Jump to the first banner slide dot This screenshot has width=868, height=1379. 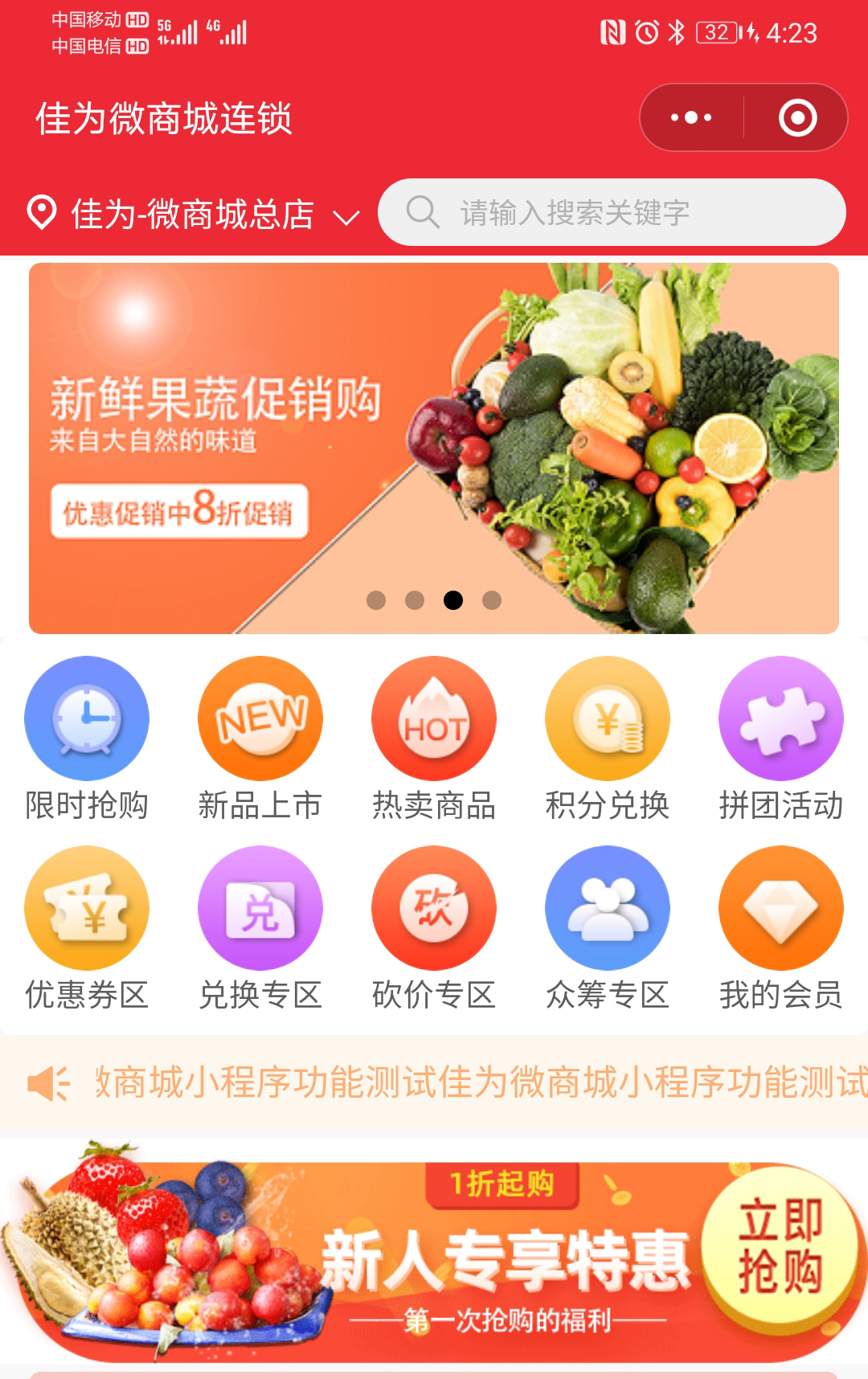click(x=376, y=600)
